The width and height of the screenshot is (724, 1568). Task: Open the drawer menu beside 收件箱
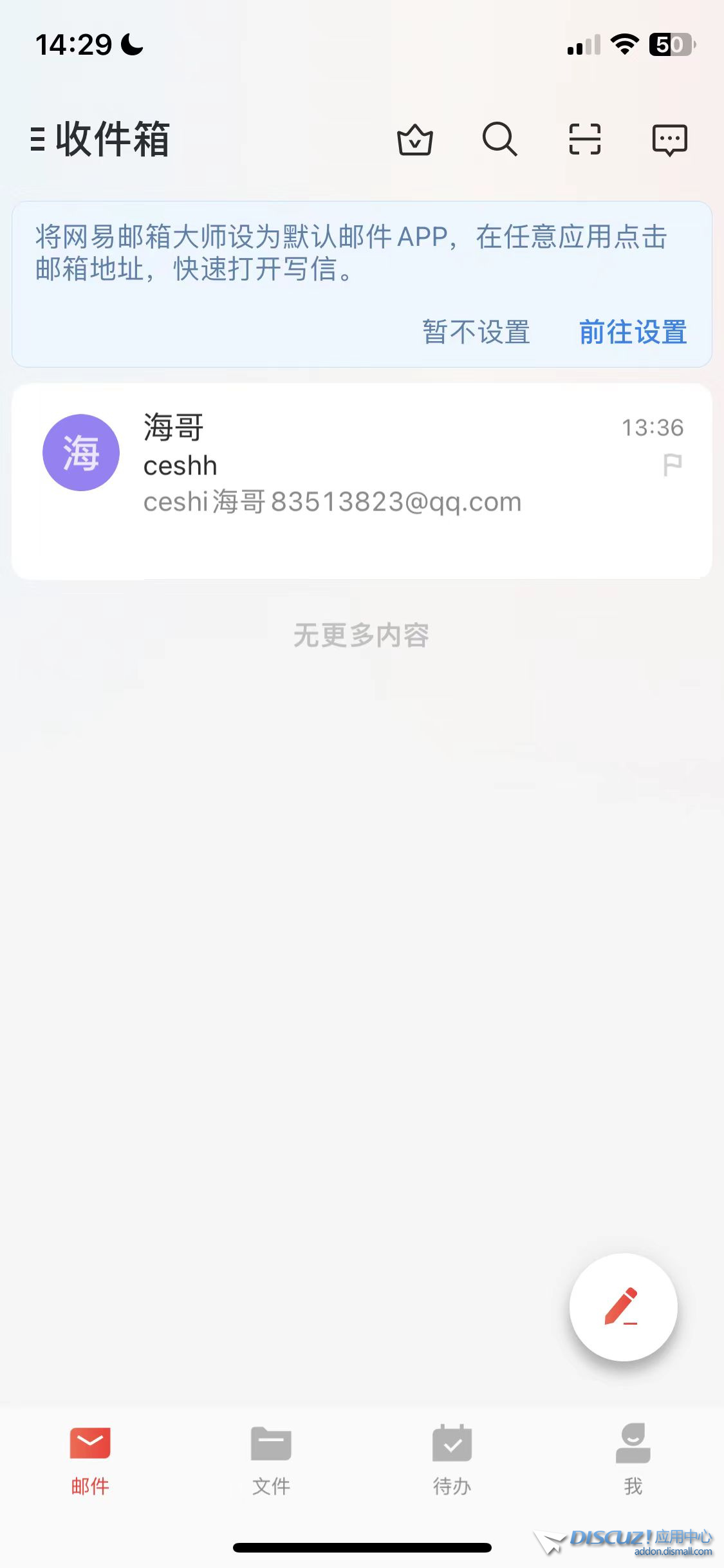(x=38, y=139)
